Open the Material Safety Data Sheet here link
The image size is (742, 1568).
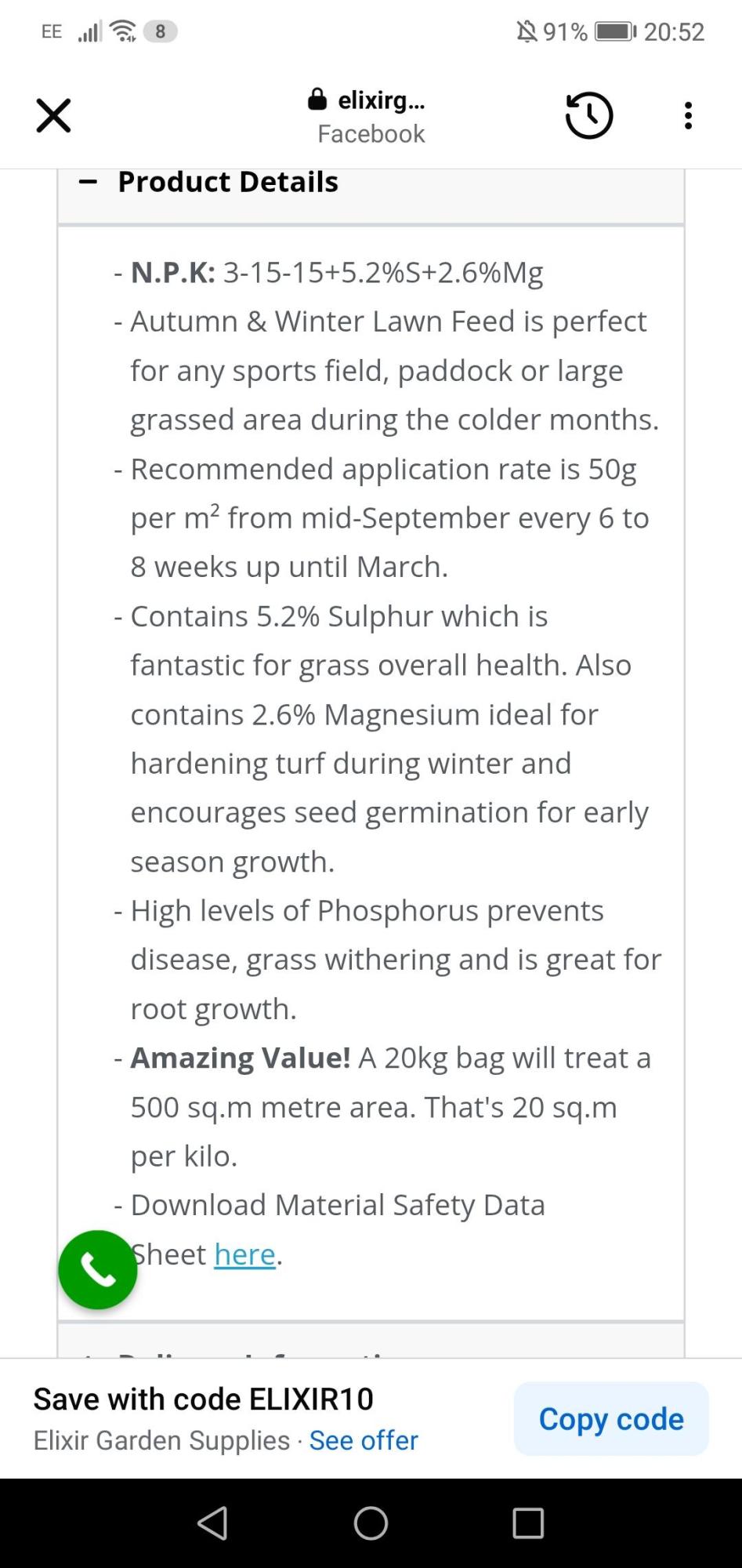tap(244, 1254)
